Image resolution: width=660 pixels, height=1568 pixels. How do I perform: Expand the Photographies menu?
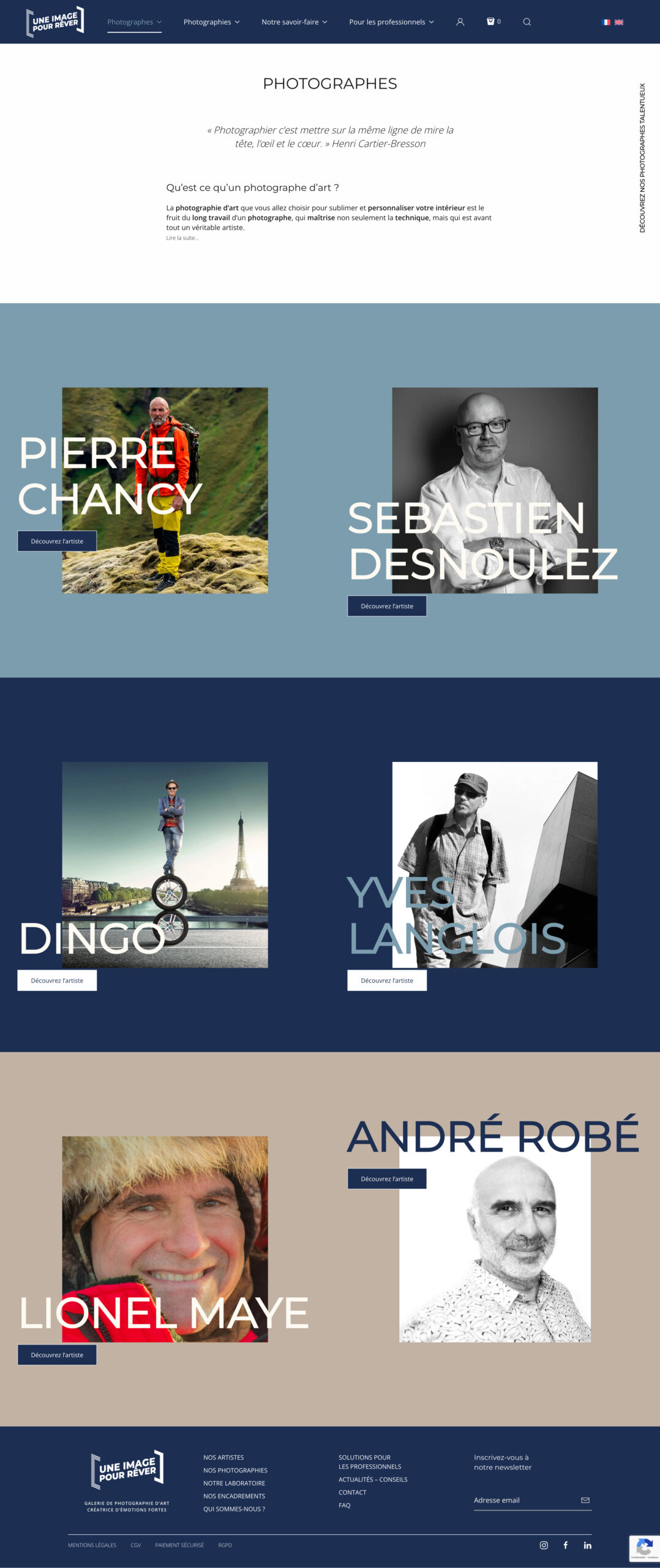pyautogui.click(x=211, y=22)
